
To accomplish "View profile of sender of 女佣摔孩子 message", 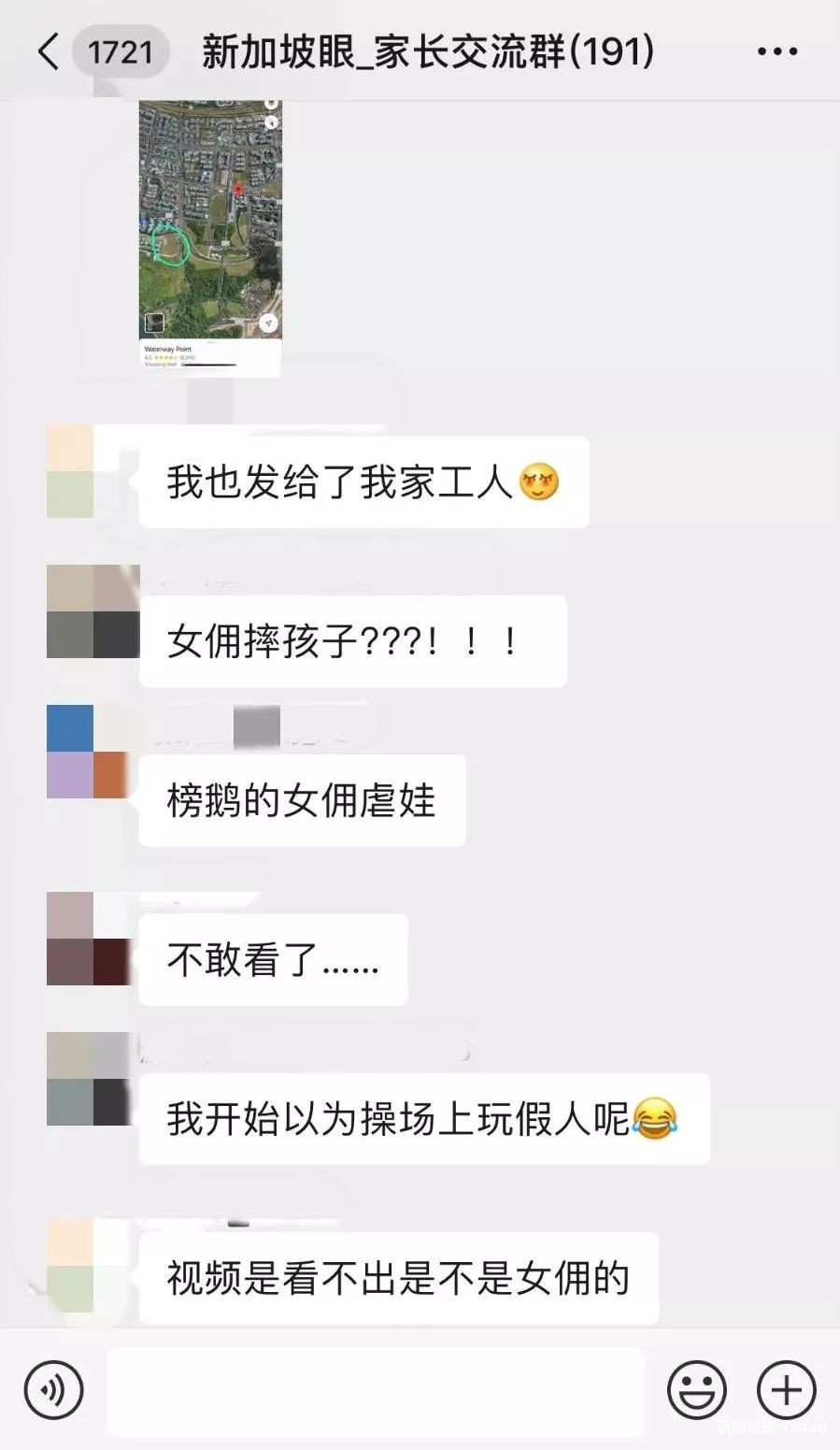I will [93, 611].
